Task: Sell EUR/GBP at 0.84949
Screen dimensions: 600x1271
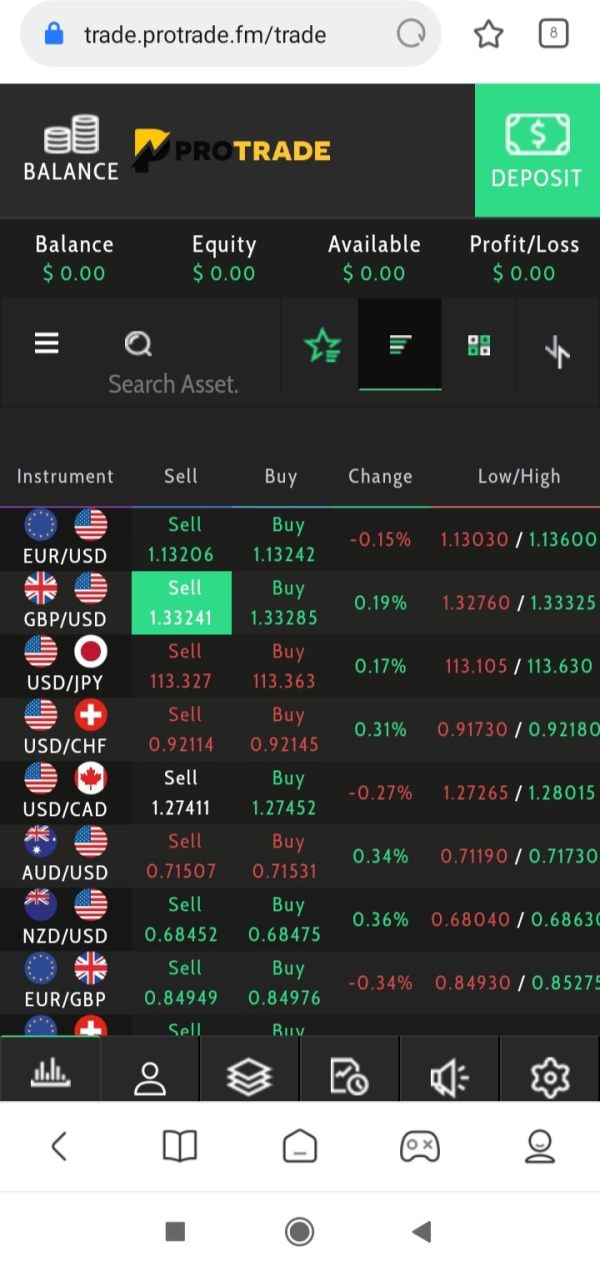Action: tap(182, 982)
